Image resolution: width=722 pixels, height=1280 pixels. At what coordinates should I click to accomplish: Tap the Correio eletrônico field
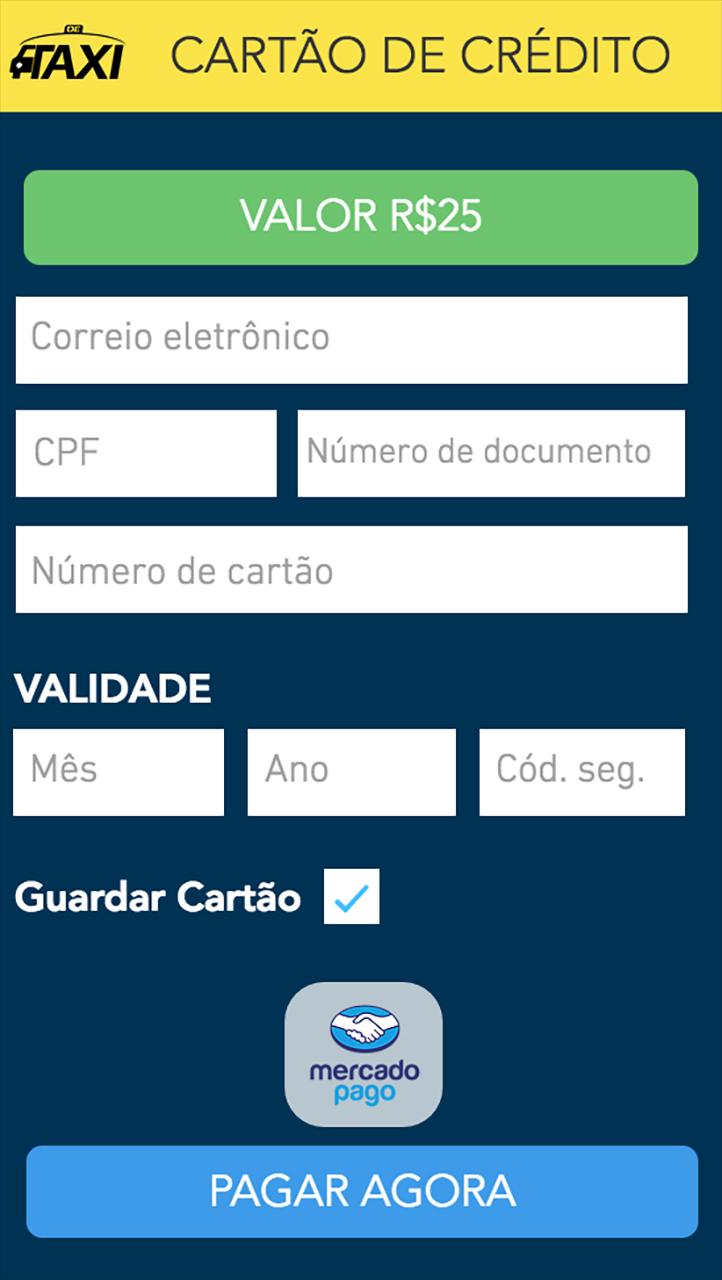pyautogui.click(x=351, y=339)
